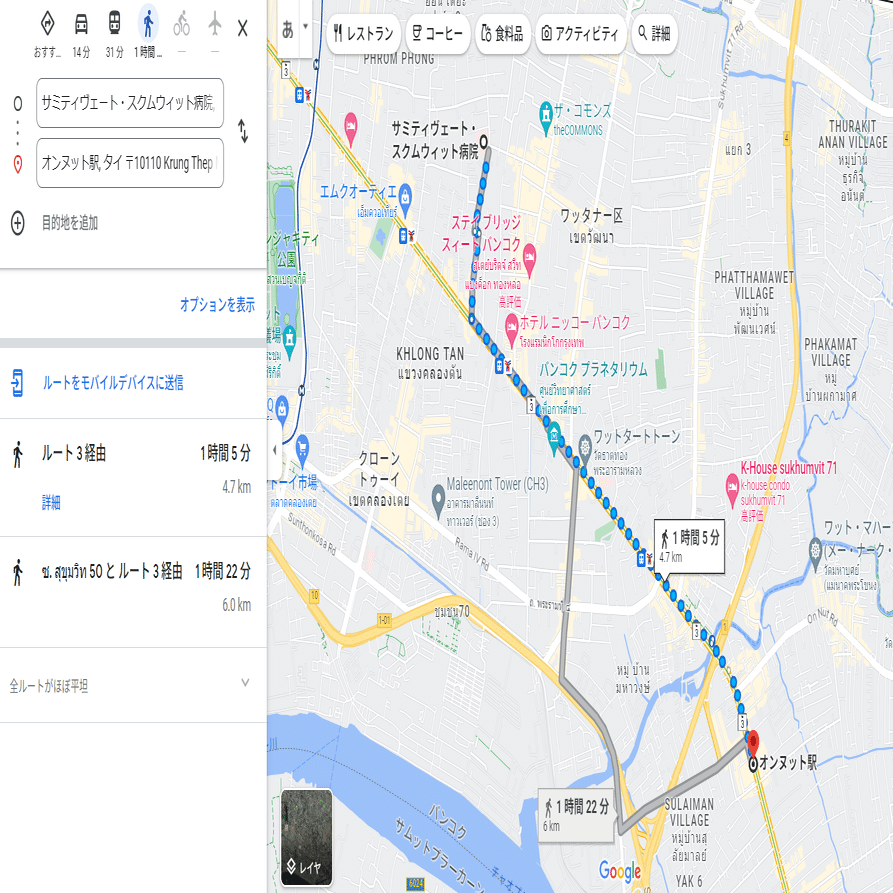Edit the オンヌット駅 destination field
The image size is (893, 893).
click(129, 164)
